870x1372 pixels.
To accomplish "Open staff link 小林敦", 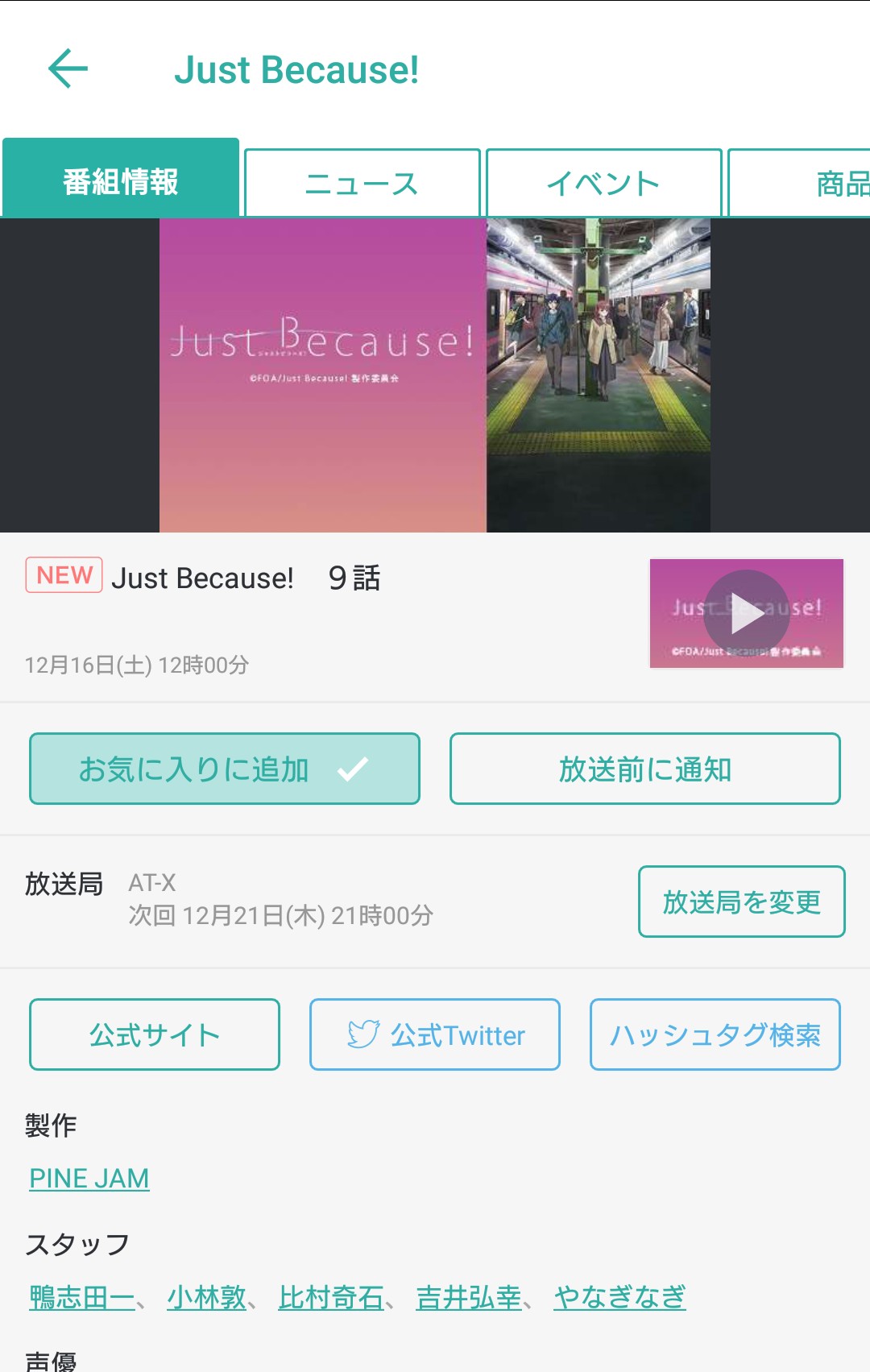I will pyautogui.click(x=206, y=1297).
